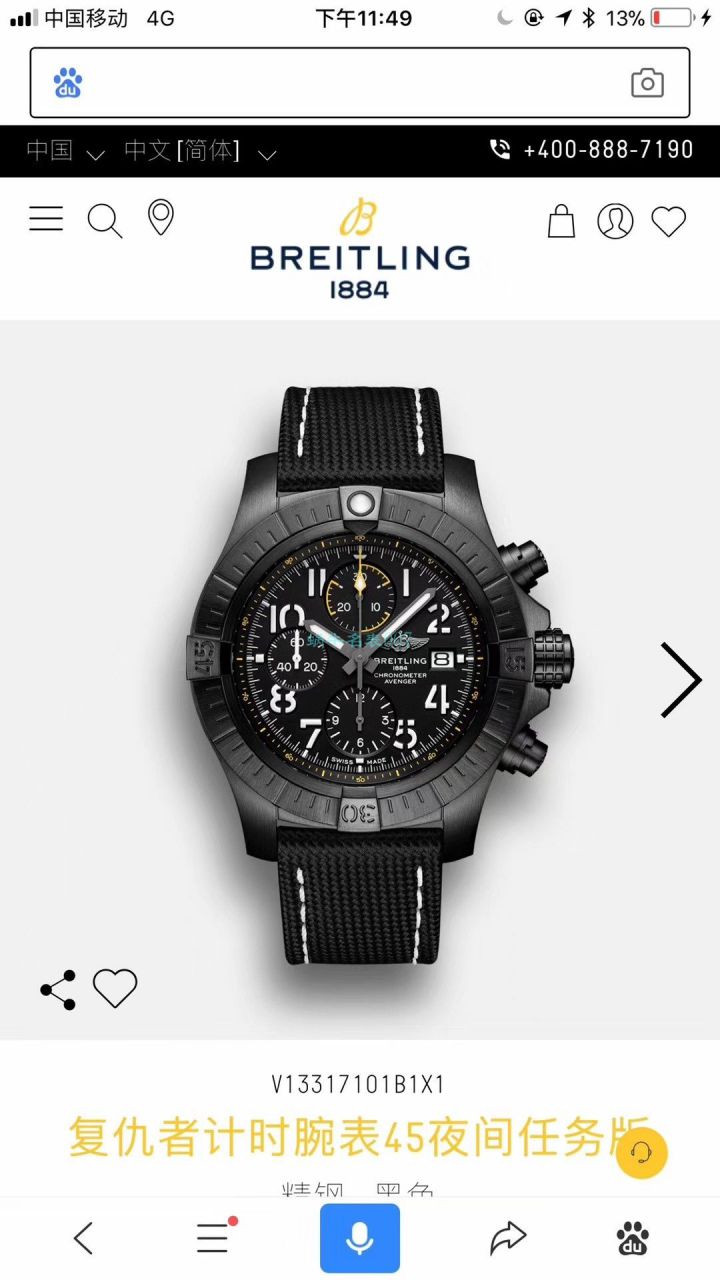Tap the Baidu browser address bar
This screenshot has width=720, height=1280.
click(x=340, y=83)
